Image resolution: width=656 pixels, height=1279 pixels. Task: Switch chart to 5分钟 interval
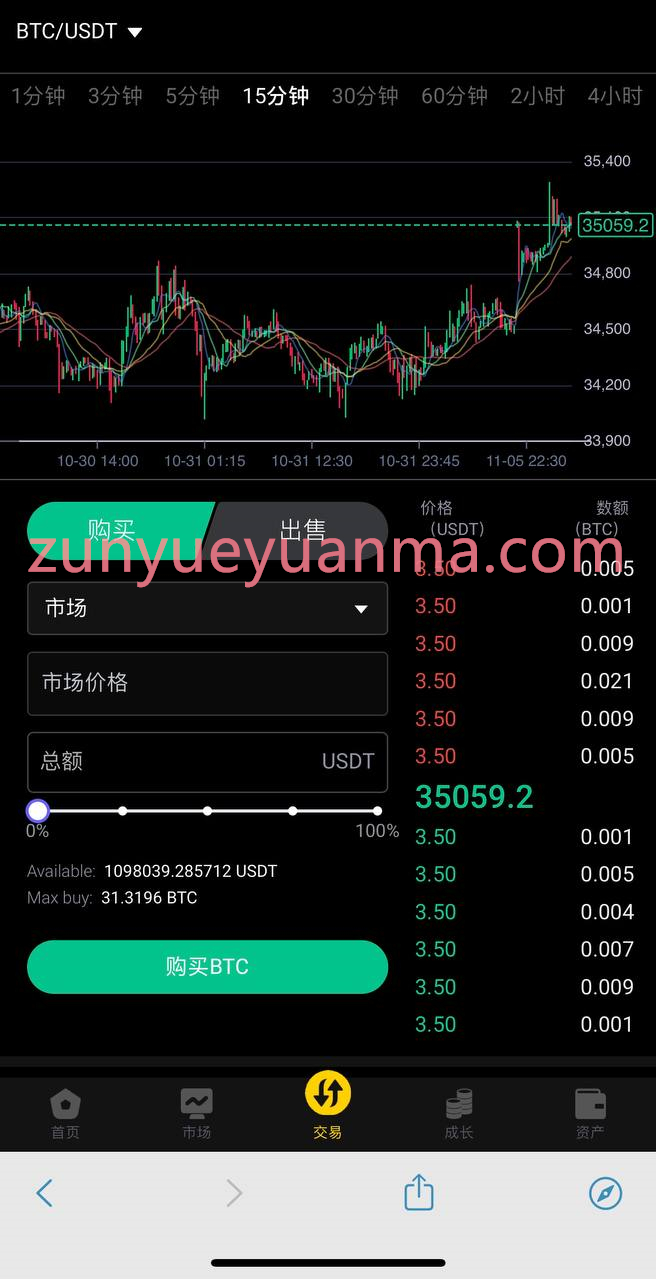coord(192,96)
